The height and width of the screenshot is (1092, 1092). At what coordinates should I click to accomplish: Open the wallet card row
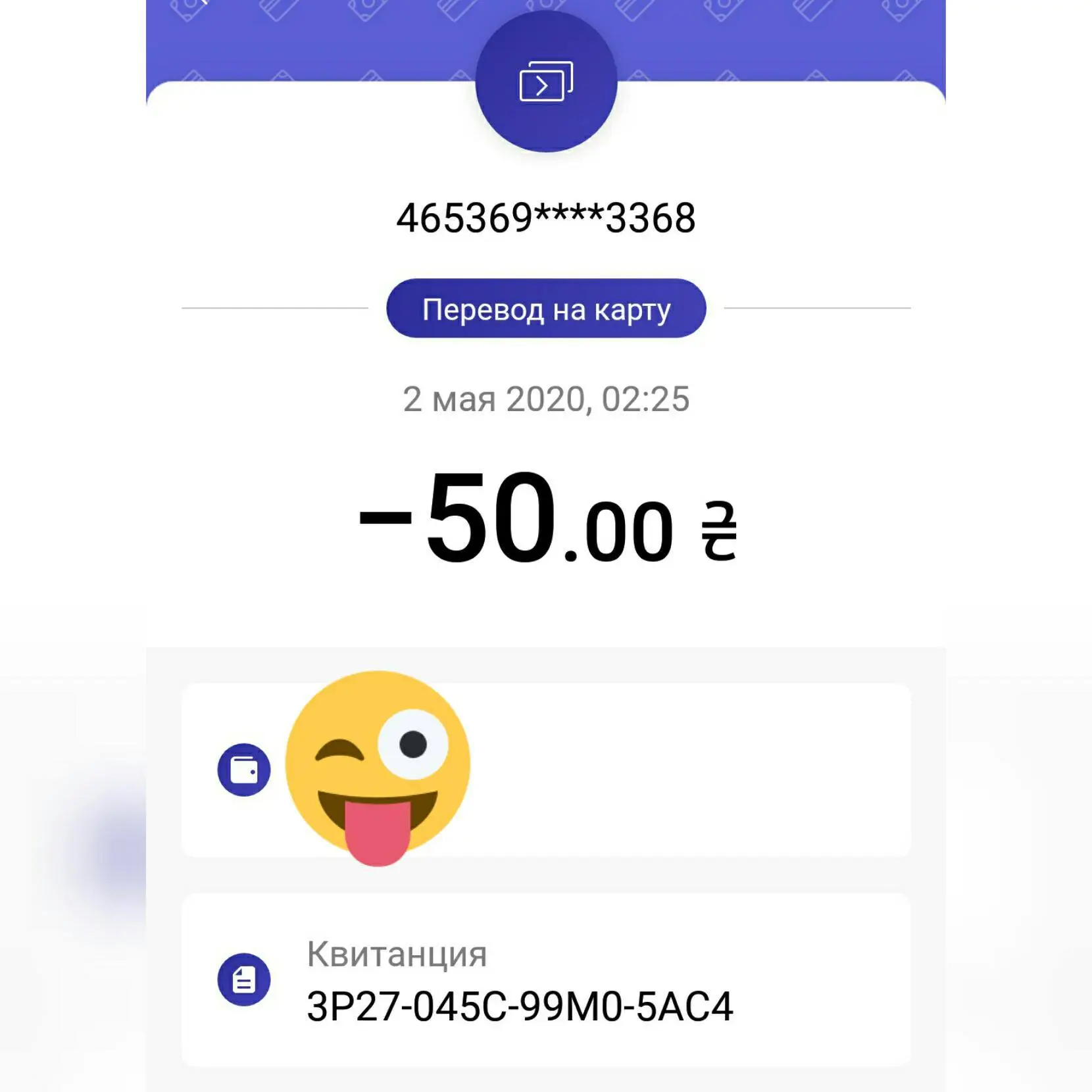[658, 770]
